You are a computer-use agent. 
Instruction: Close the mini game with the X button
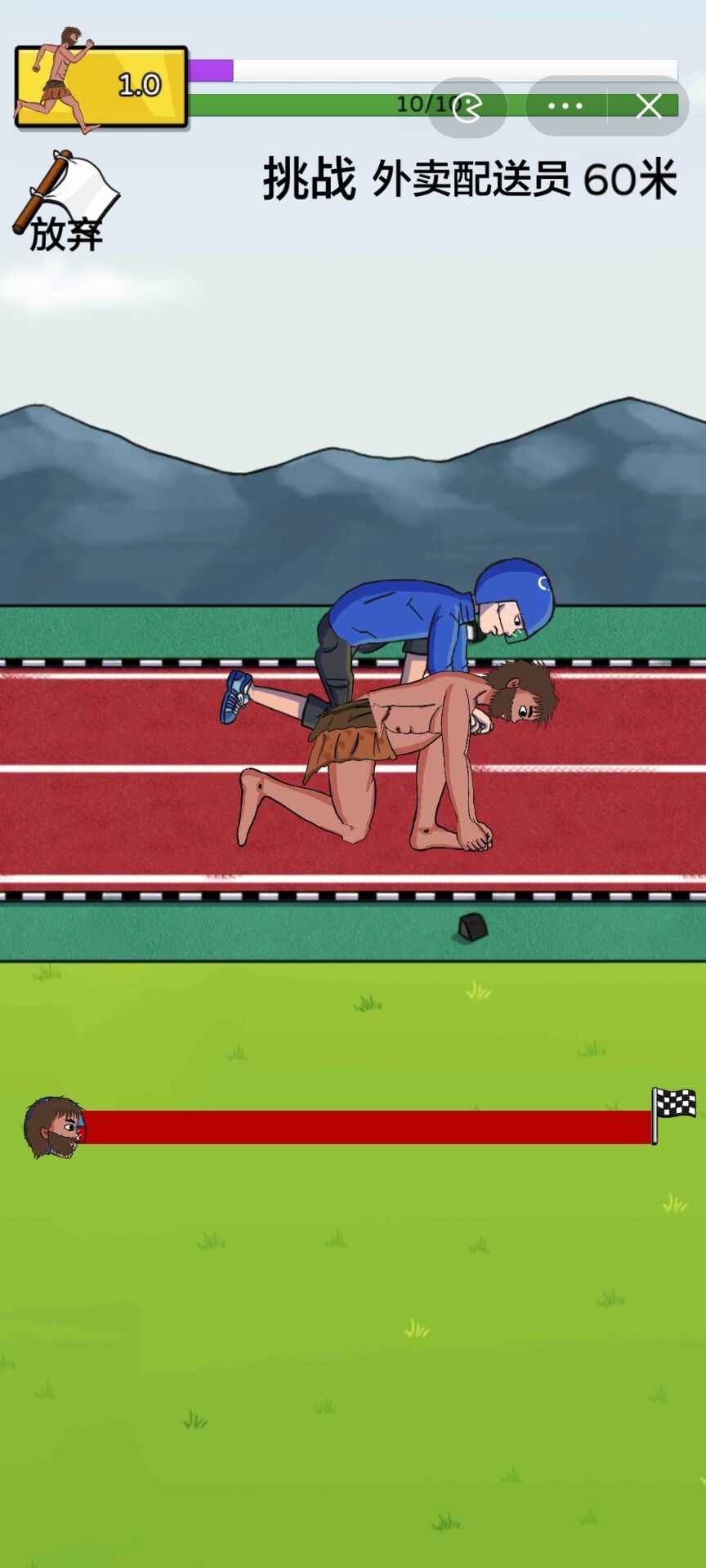point(649,106)
